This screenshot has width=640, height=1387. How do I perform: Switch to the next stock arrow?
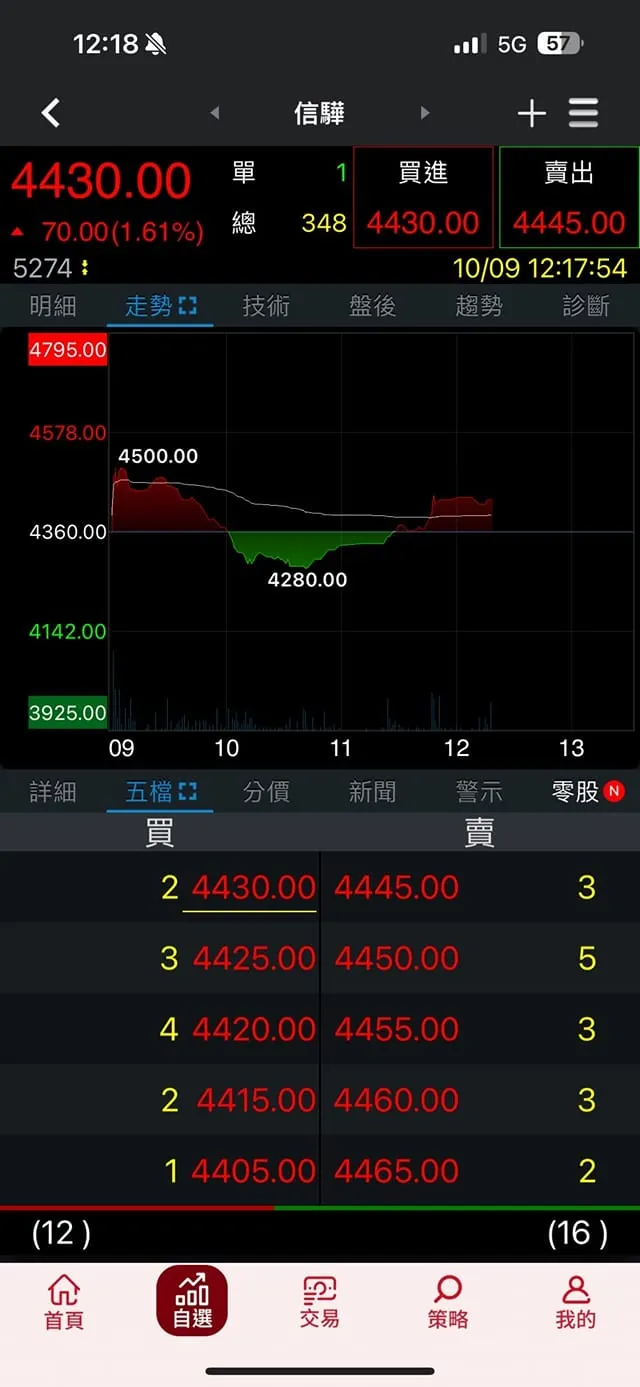pyautogui.click(x=425, y=113)
